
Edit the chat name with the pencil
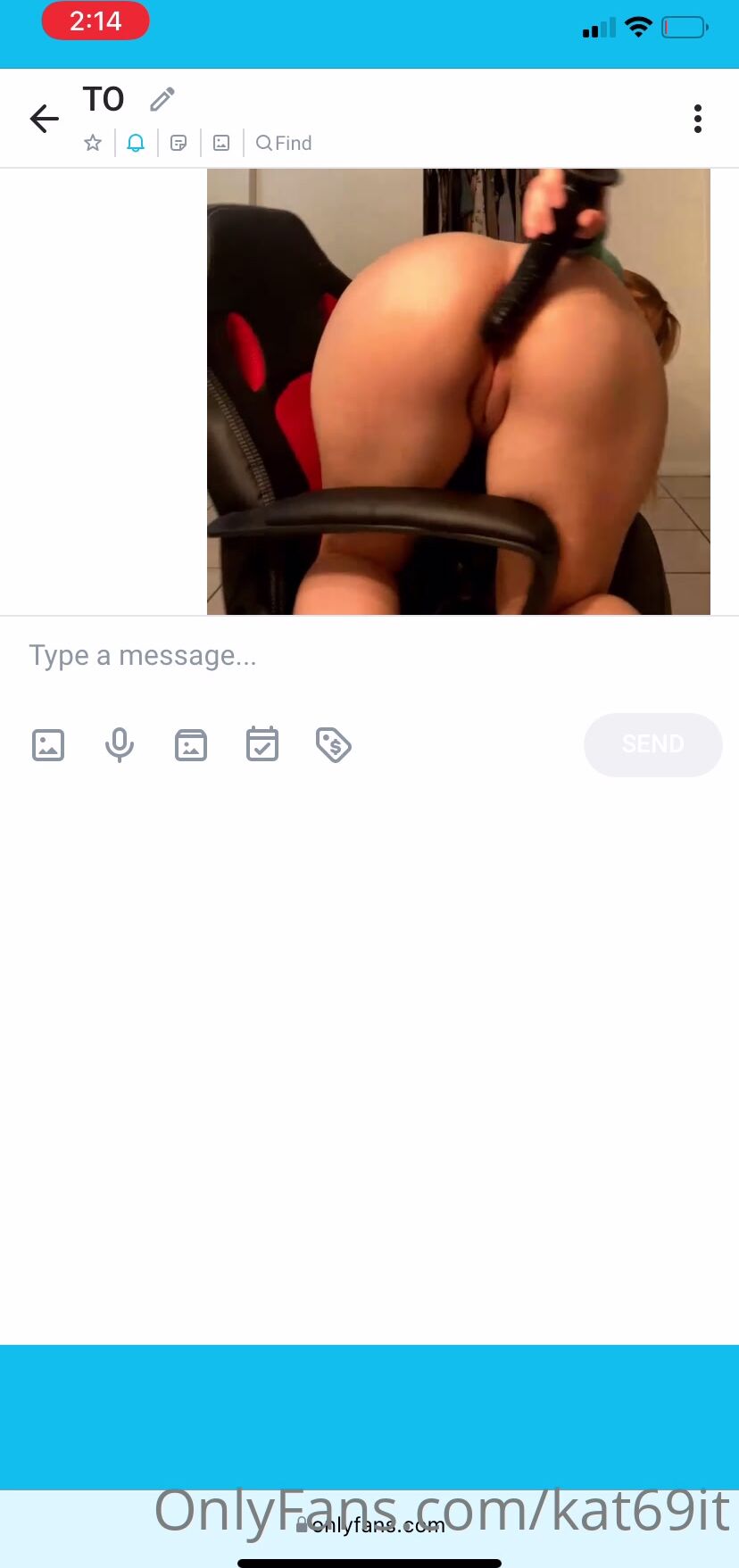(x=162, y=99)
